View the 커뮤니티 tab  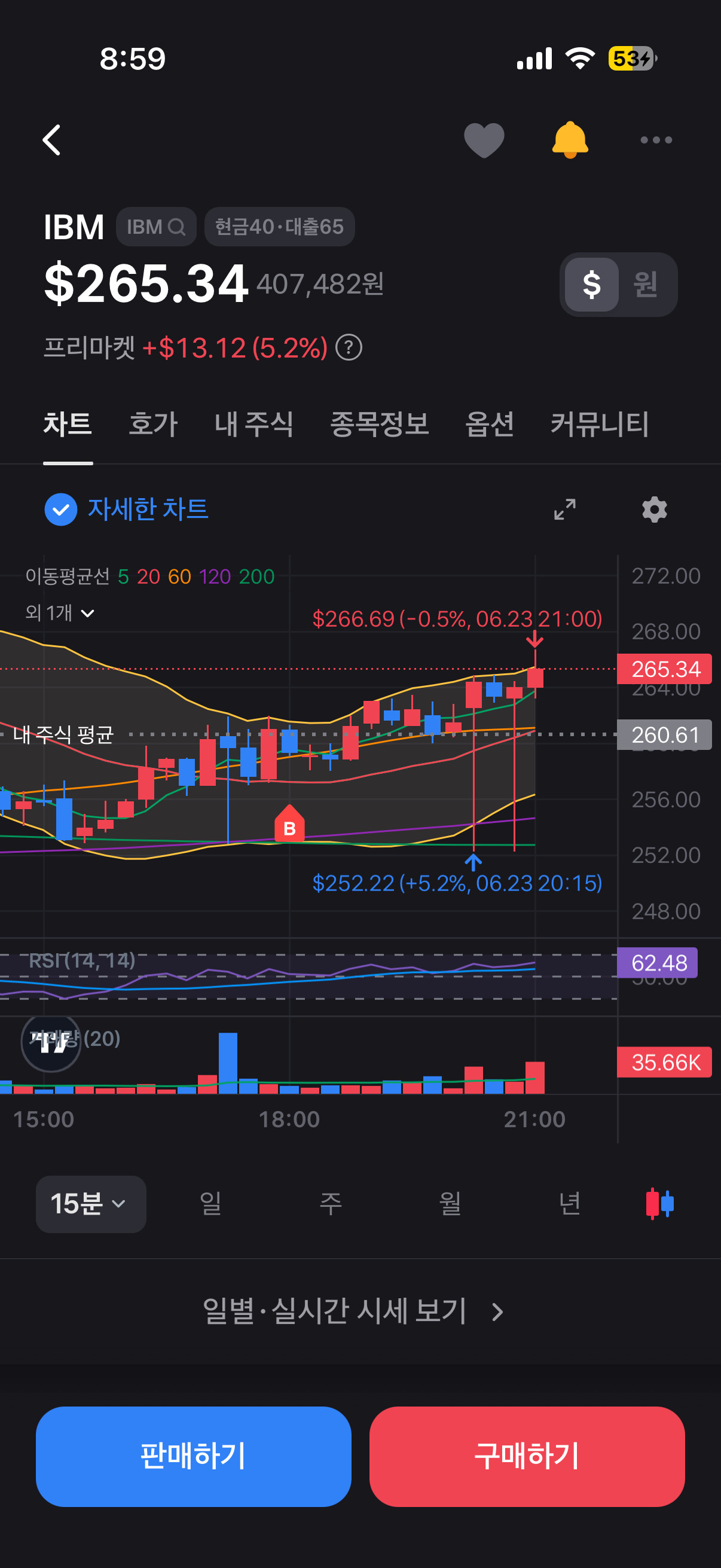click(x=598, y=423)
